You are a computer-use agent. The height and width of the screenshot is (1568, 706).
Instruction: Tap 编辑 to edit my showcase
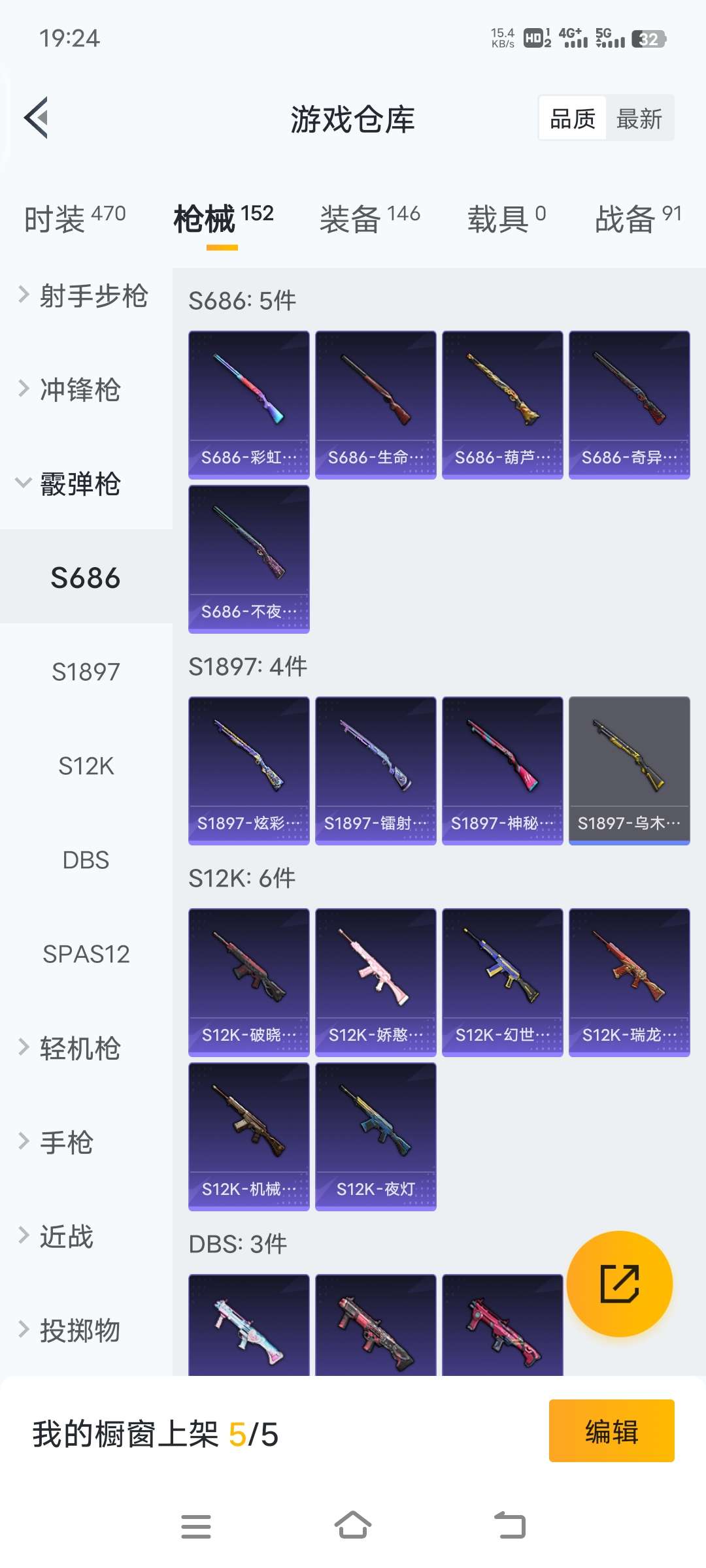pos(611,1431)
